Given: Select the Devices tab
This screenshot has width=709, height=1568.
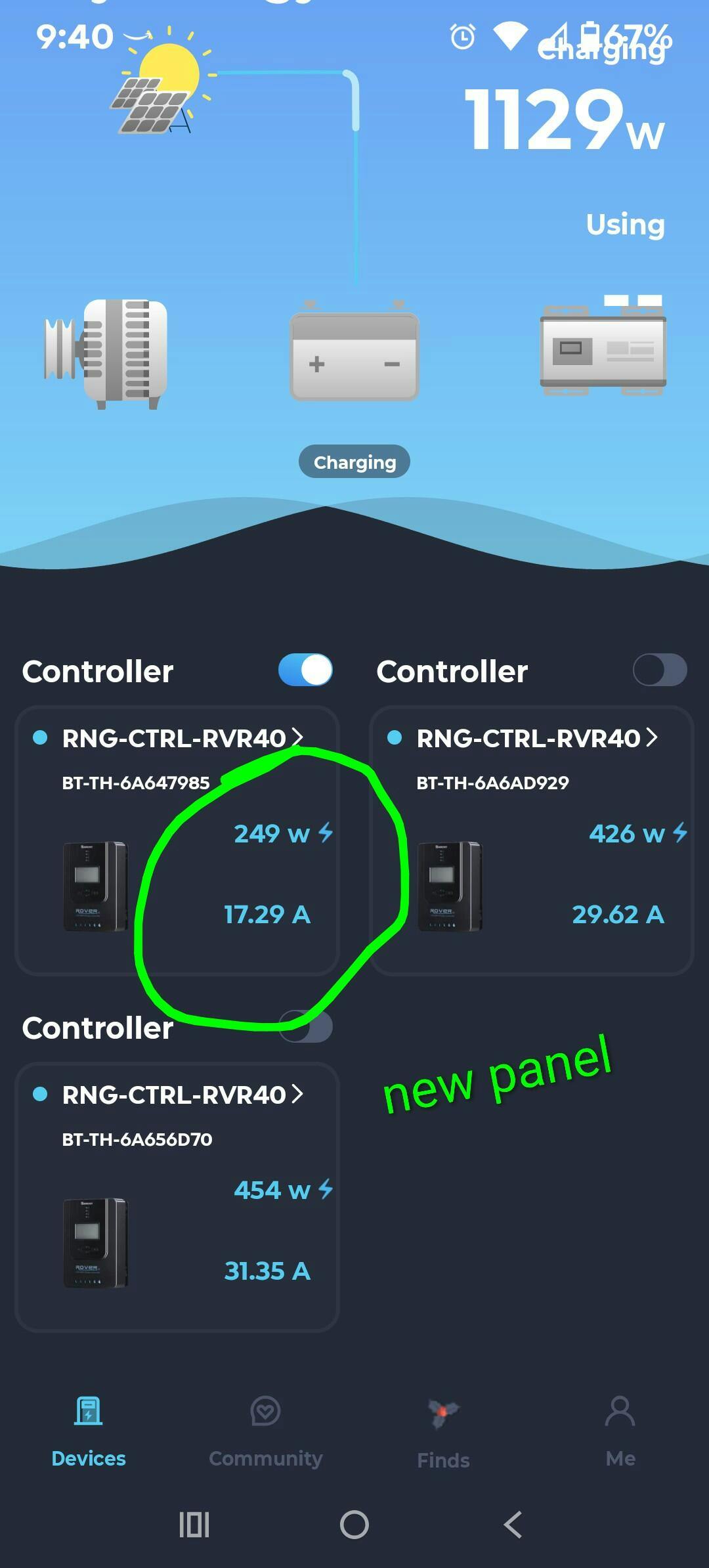Looking at the screenshot, I should click(89, 1433).
